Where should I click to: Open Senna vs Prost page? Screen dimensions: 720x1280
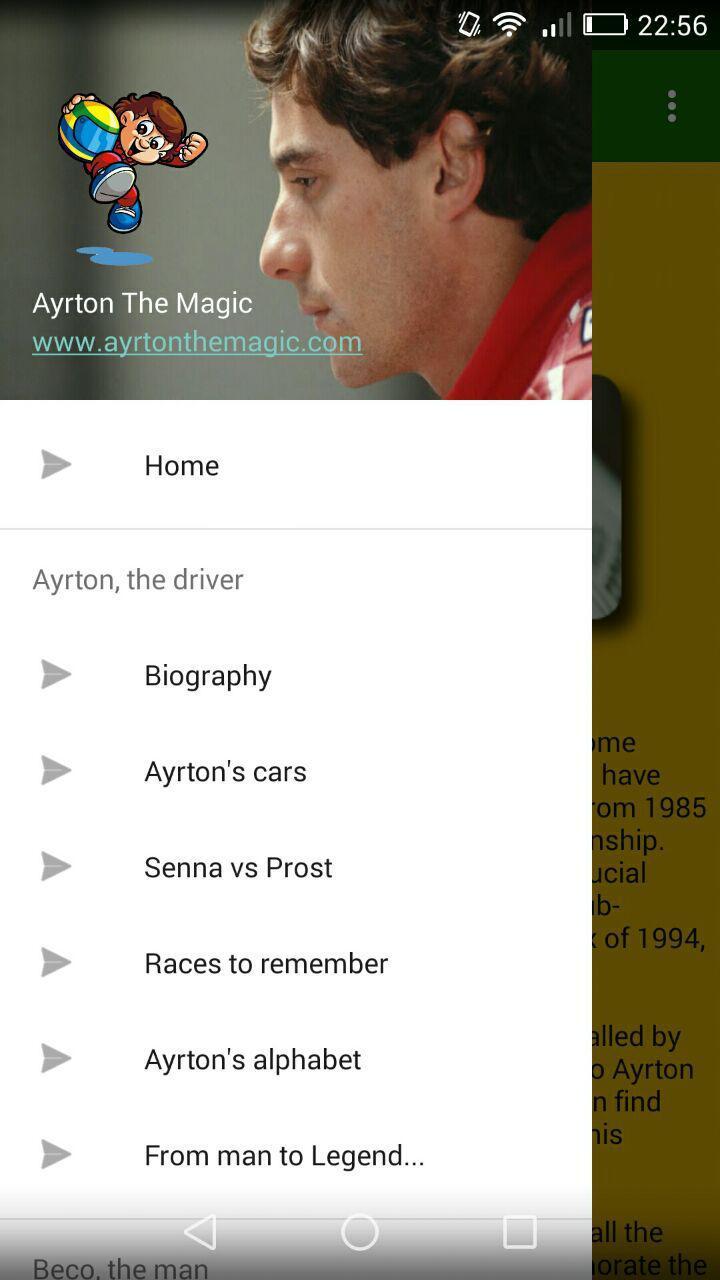238,866
